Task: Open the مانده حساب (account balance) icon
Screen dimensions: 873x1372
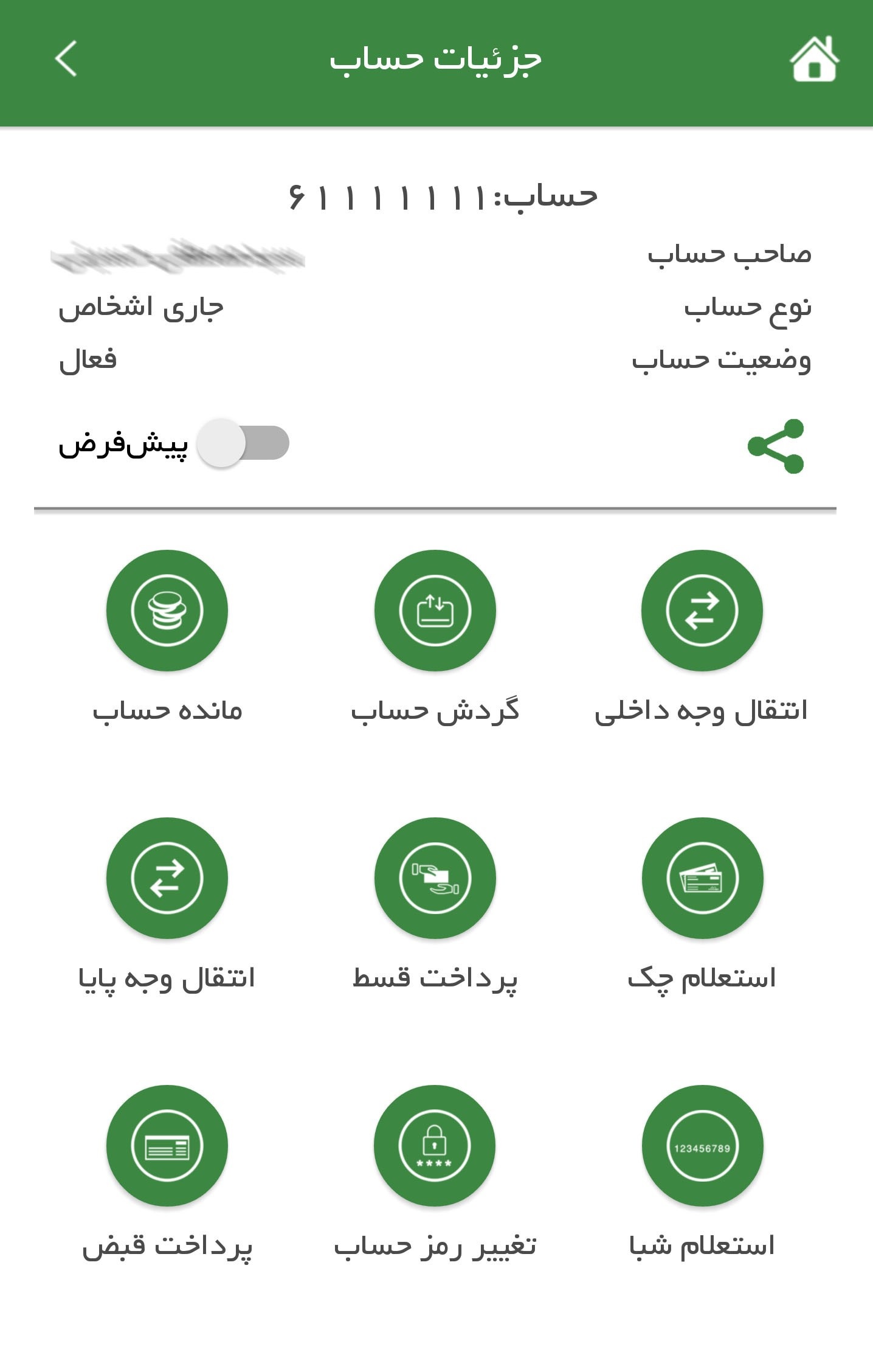Action: tap(167, 611)
